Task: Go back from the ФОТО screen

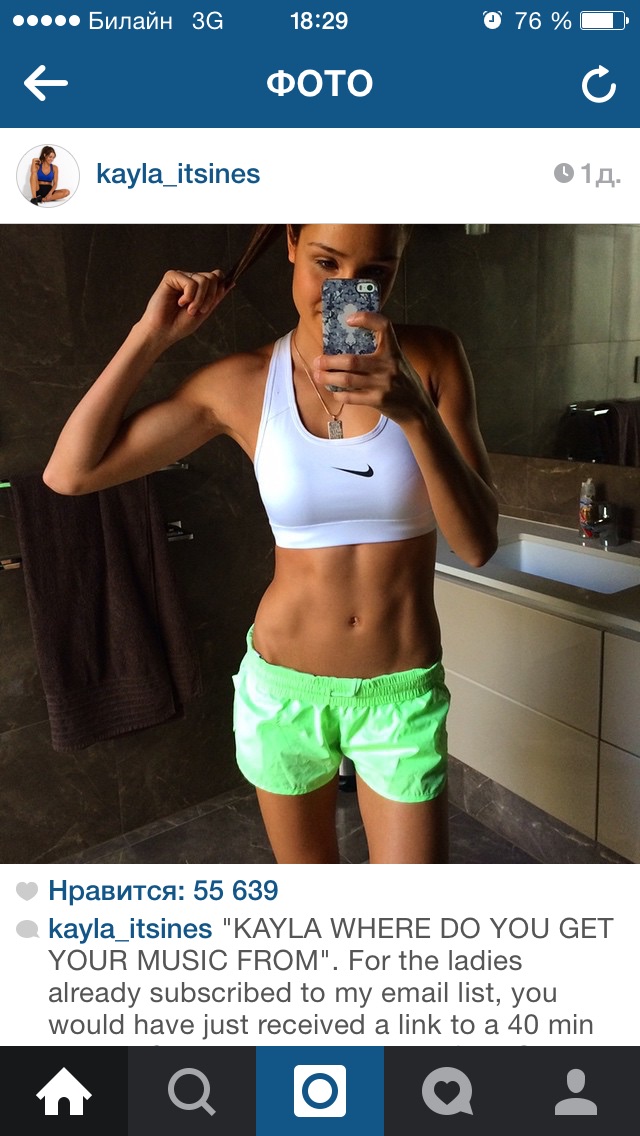Action: click(46, 85)
